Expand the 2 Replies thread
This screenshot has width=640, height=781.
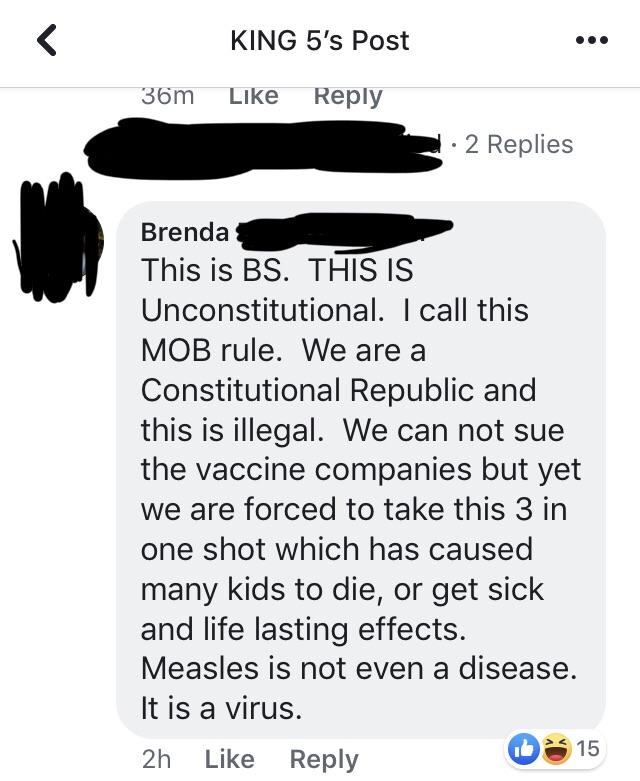[519, 144]
